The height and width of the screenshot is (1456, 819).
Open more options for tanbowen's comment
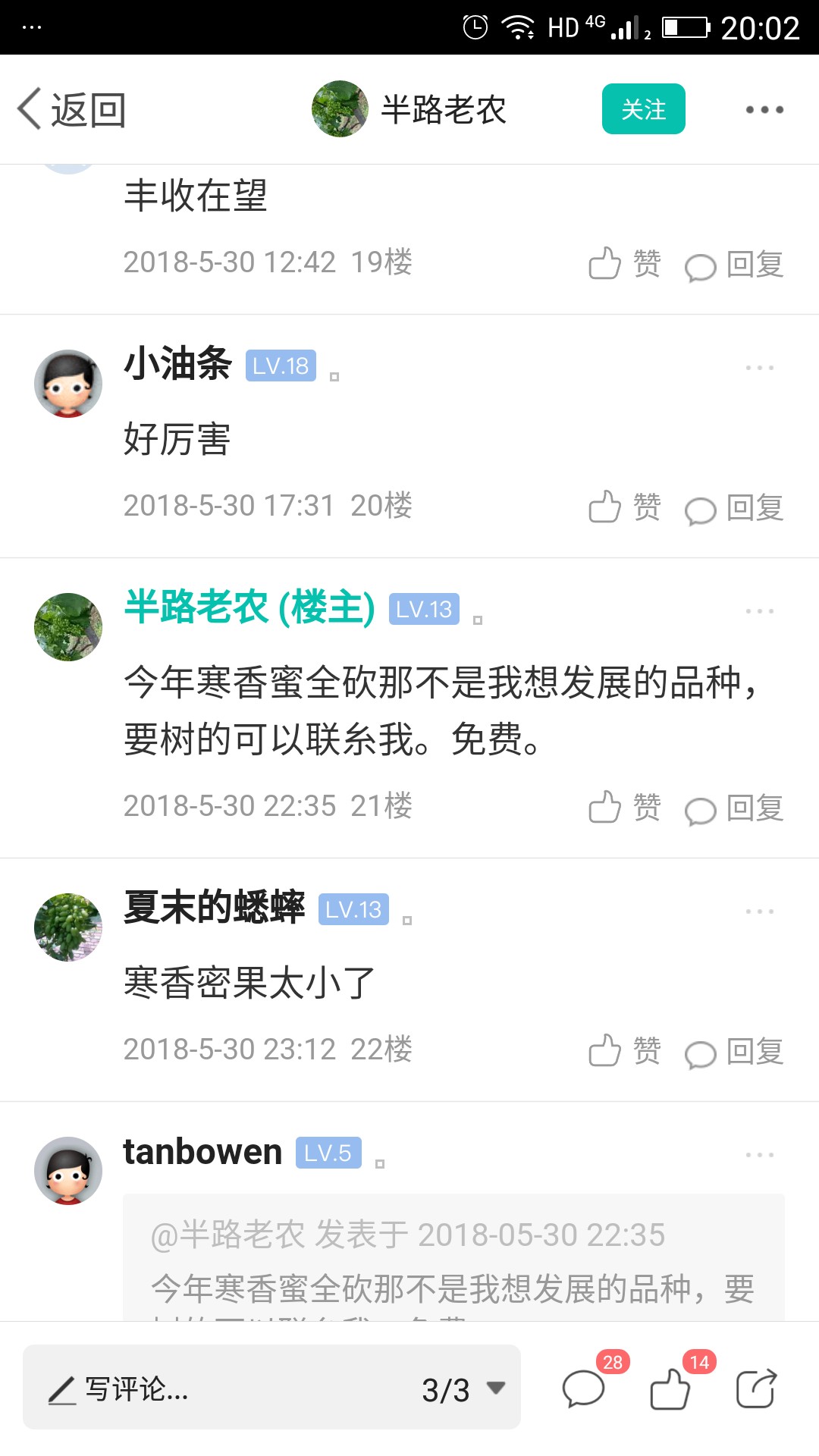tap(759, 1155)
